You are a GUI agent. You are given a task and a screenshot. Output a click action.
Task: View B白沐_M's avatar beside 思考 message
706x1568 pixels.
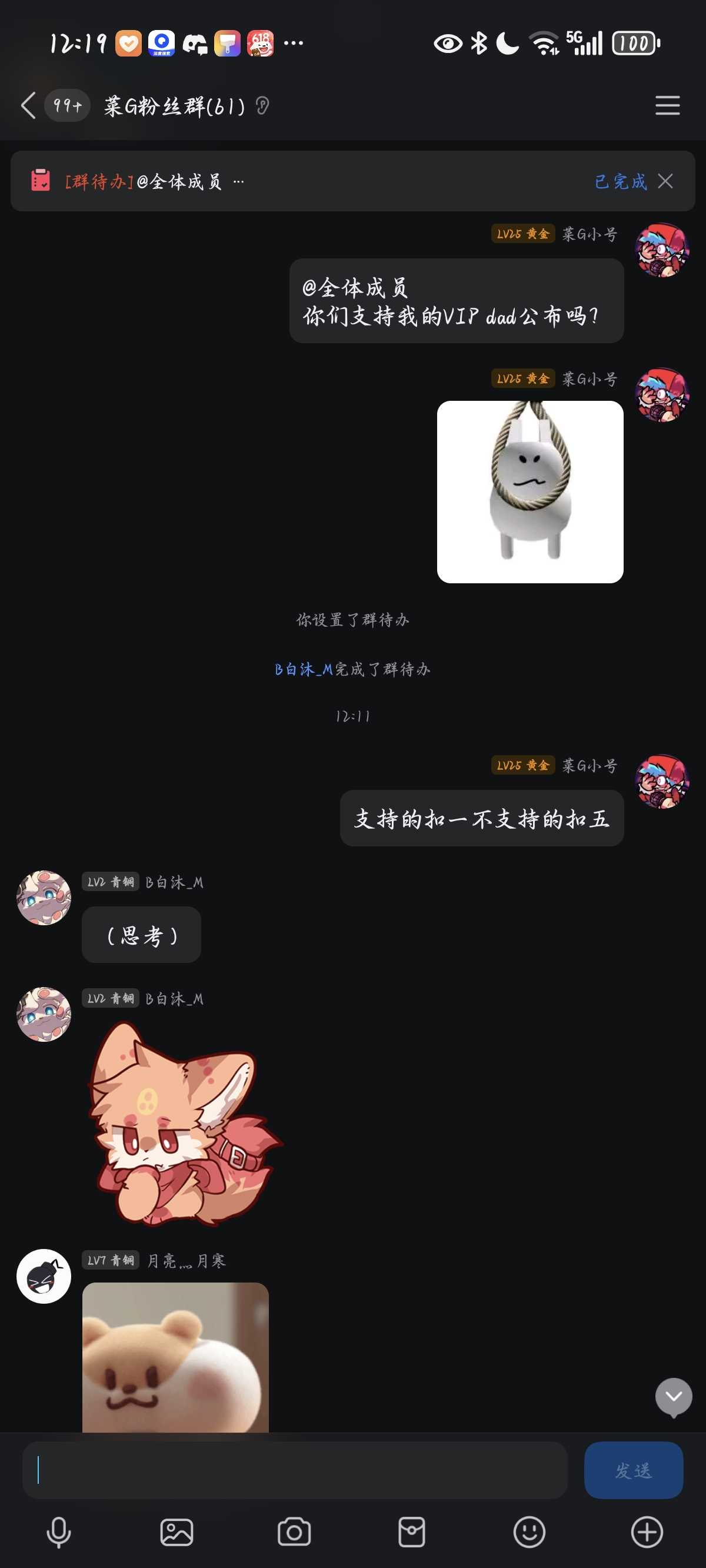coord(44,898)
